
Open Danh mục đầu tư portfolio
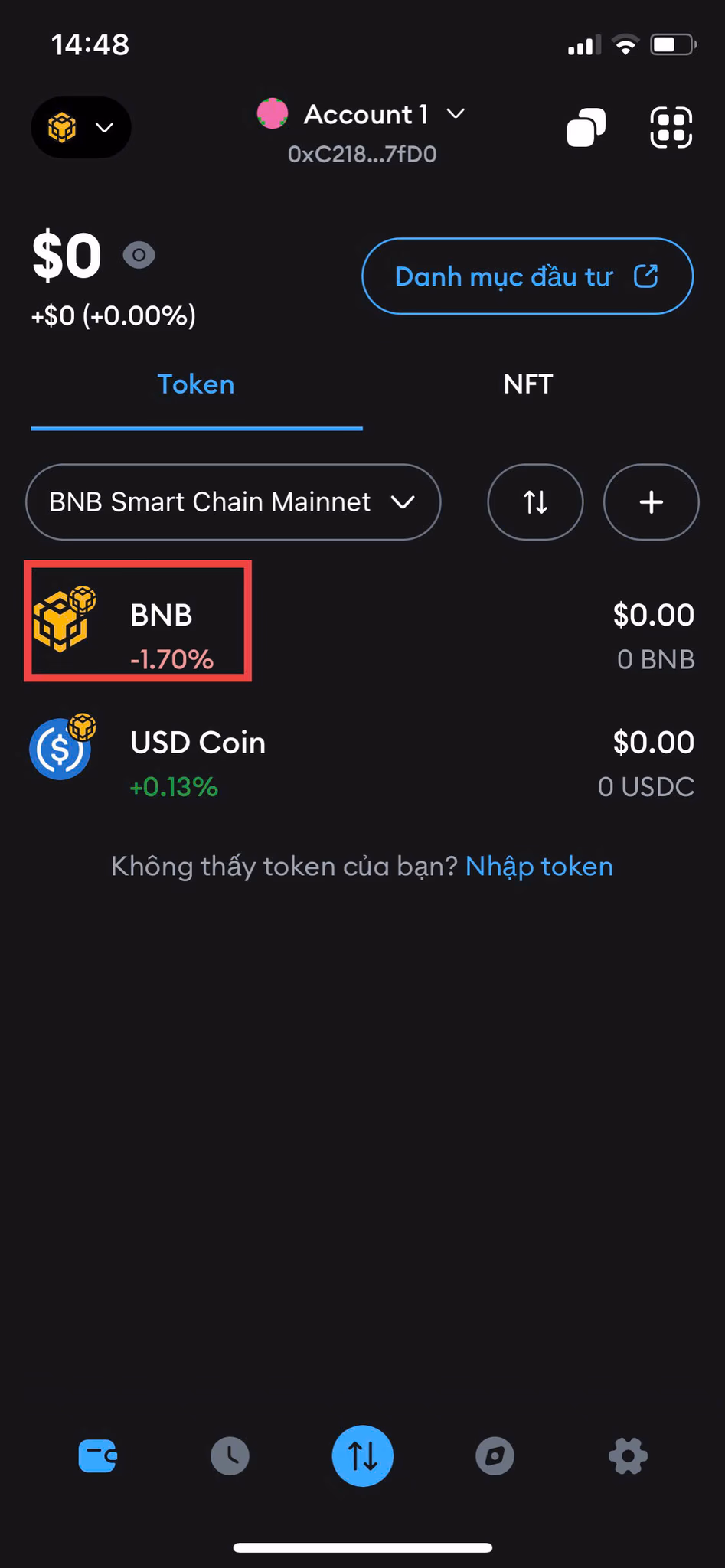[527, 276]
